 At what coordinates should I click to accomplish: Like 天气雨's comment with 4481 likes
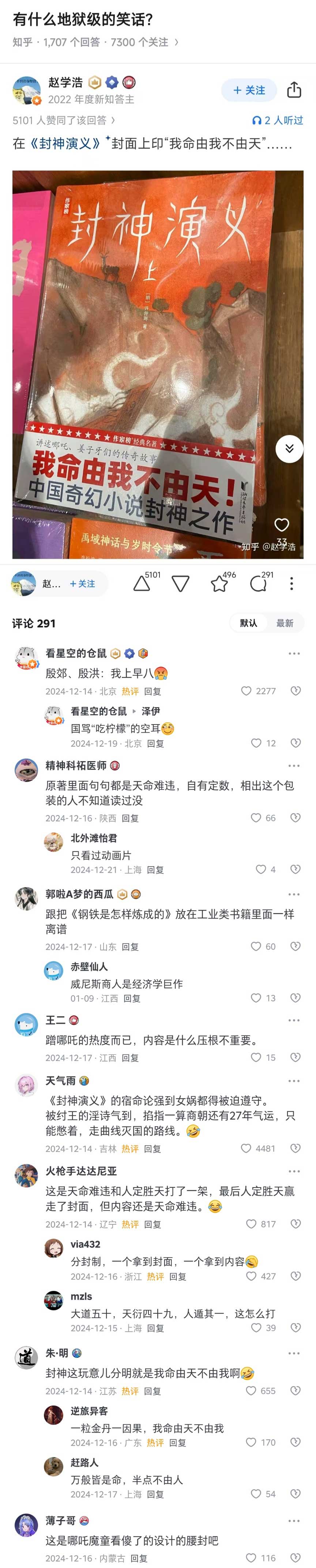coord(246,1149)
